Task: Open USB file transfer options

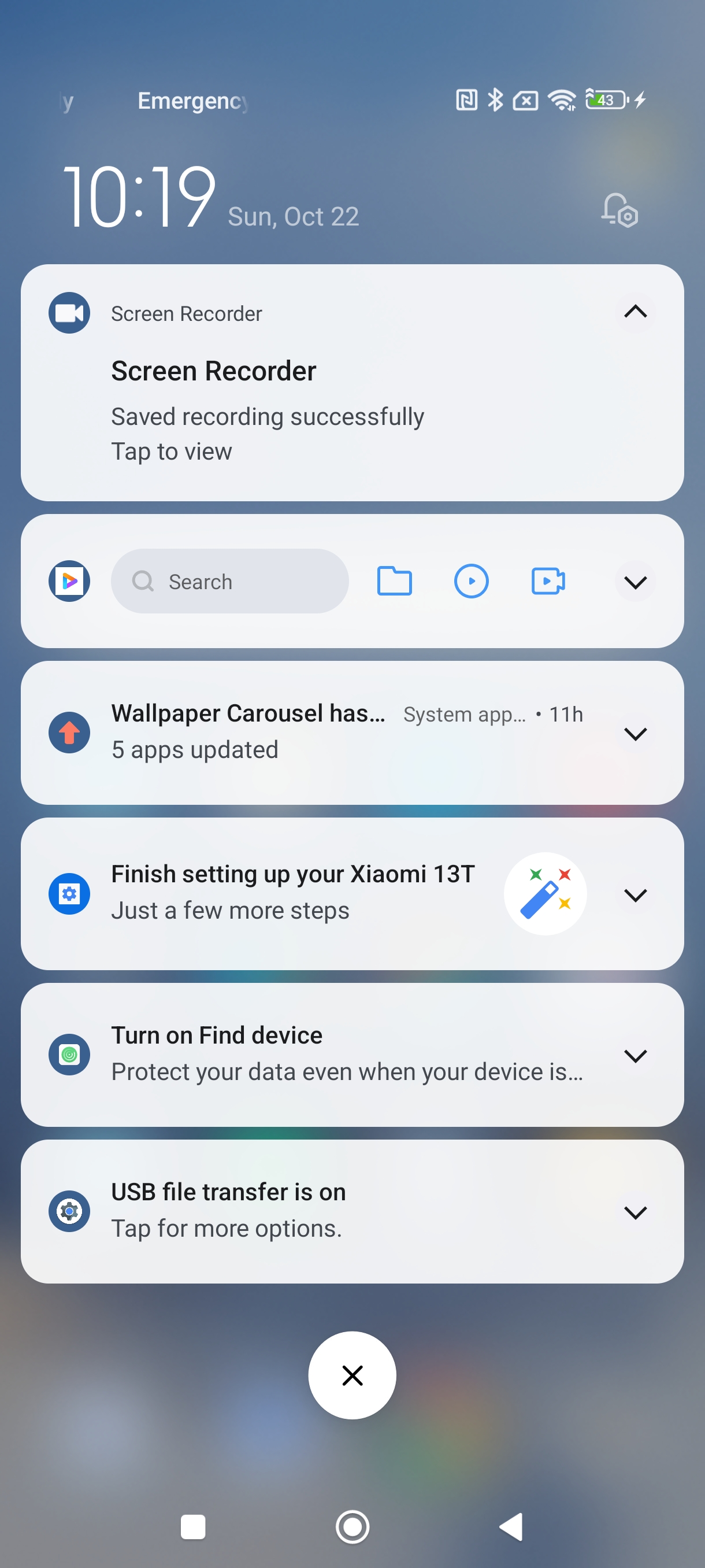Action: [x=292, y=1211]
